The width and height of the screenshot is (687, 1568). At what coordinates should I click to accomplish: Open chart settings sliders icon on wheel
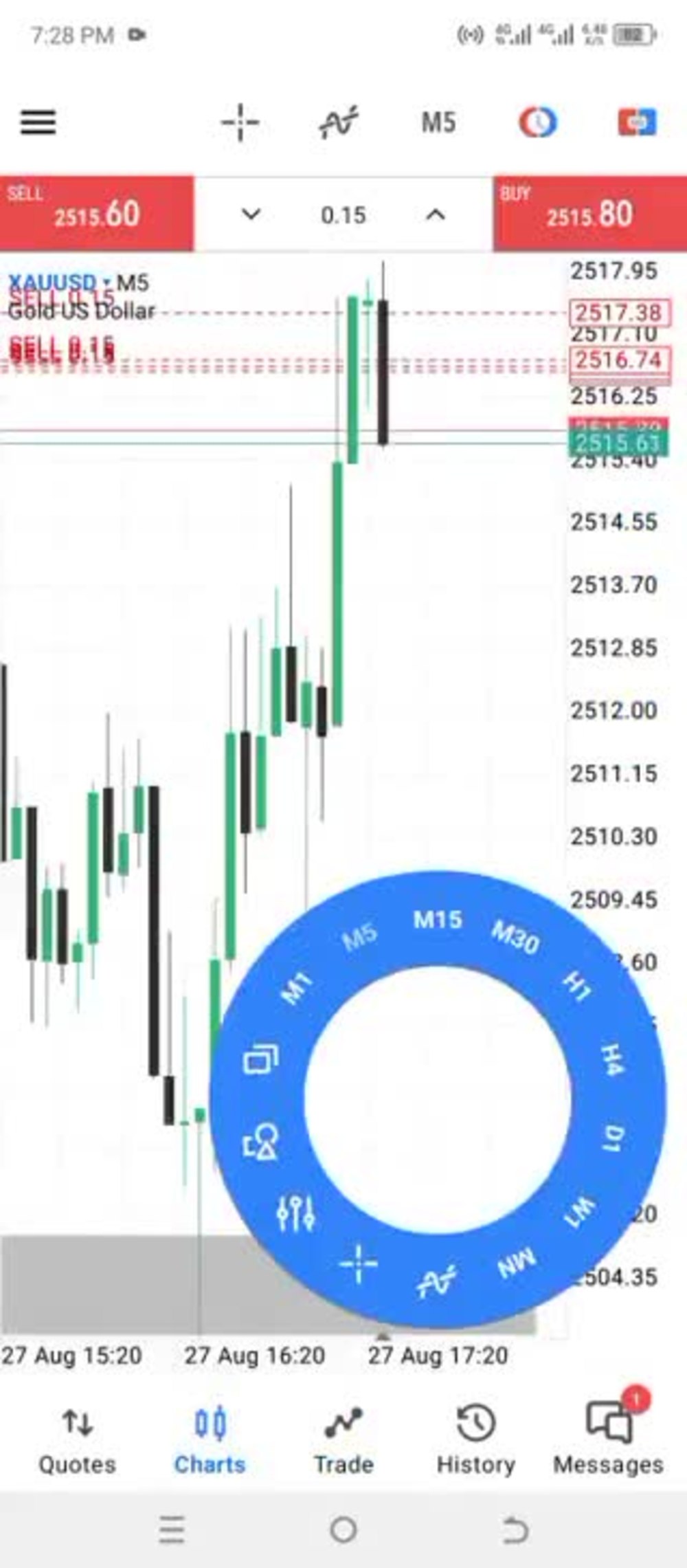[x=295, y=1213]
